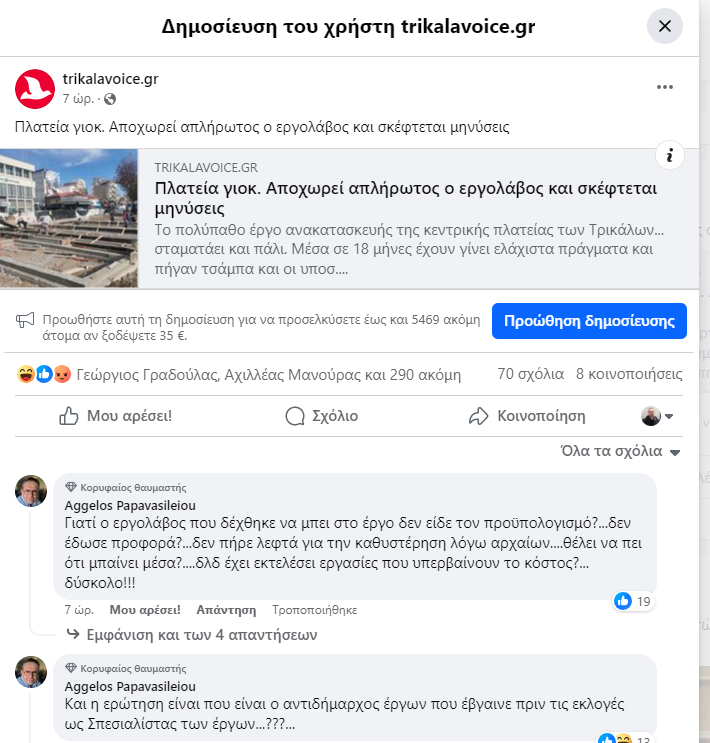Show info about the linked article

[670, 155]
